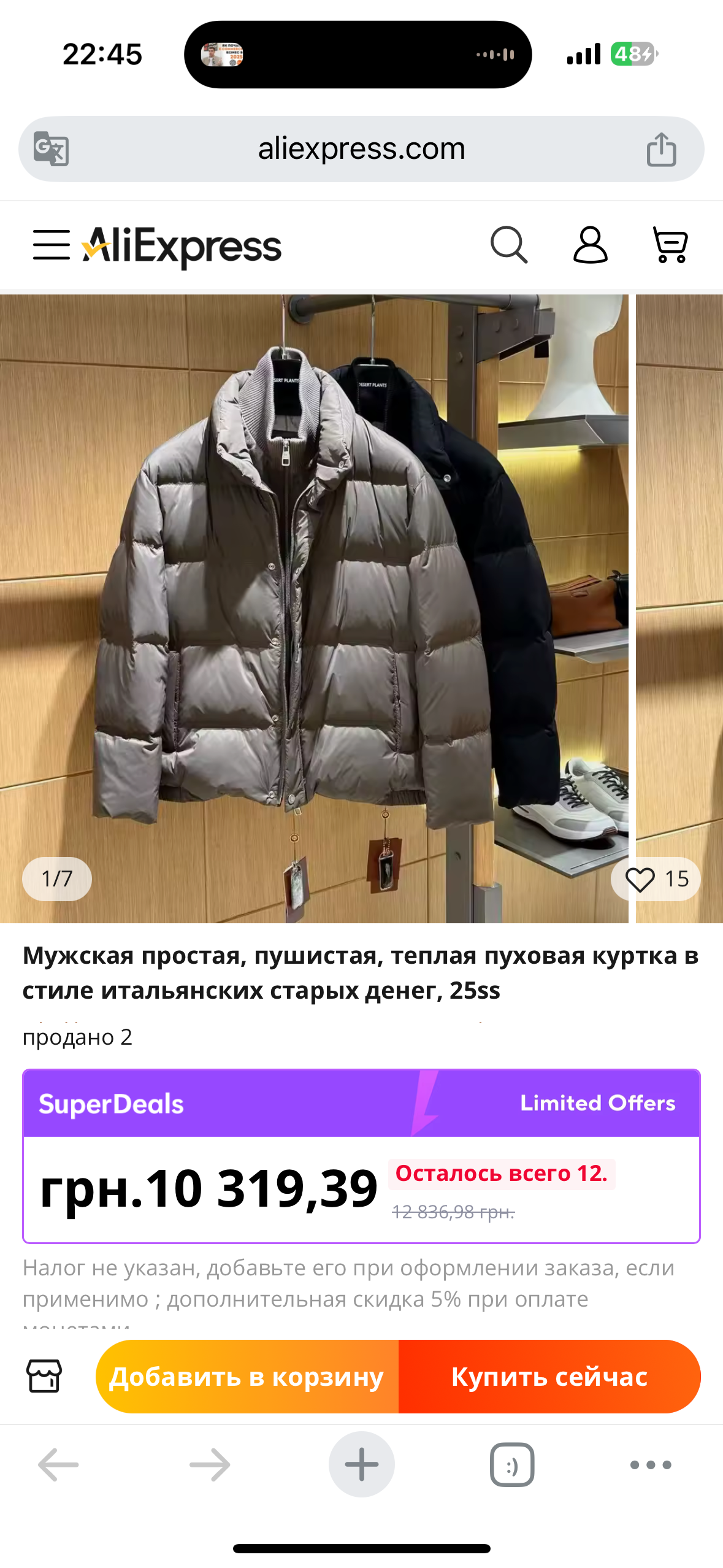This screenshot has height=1568, width=723.
Task: Open the tabs overview button
Action: tap(512, 1465)
